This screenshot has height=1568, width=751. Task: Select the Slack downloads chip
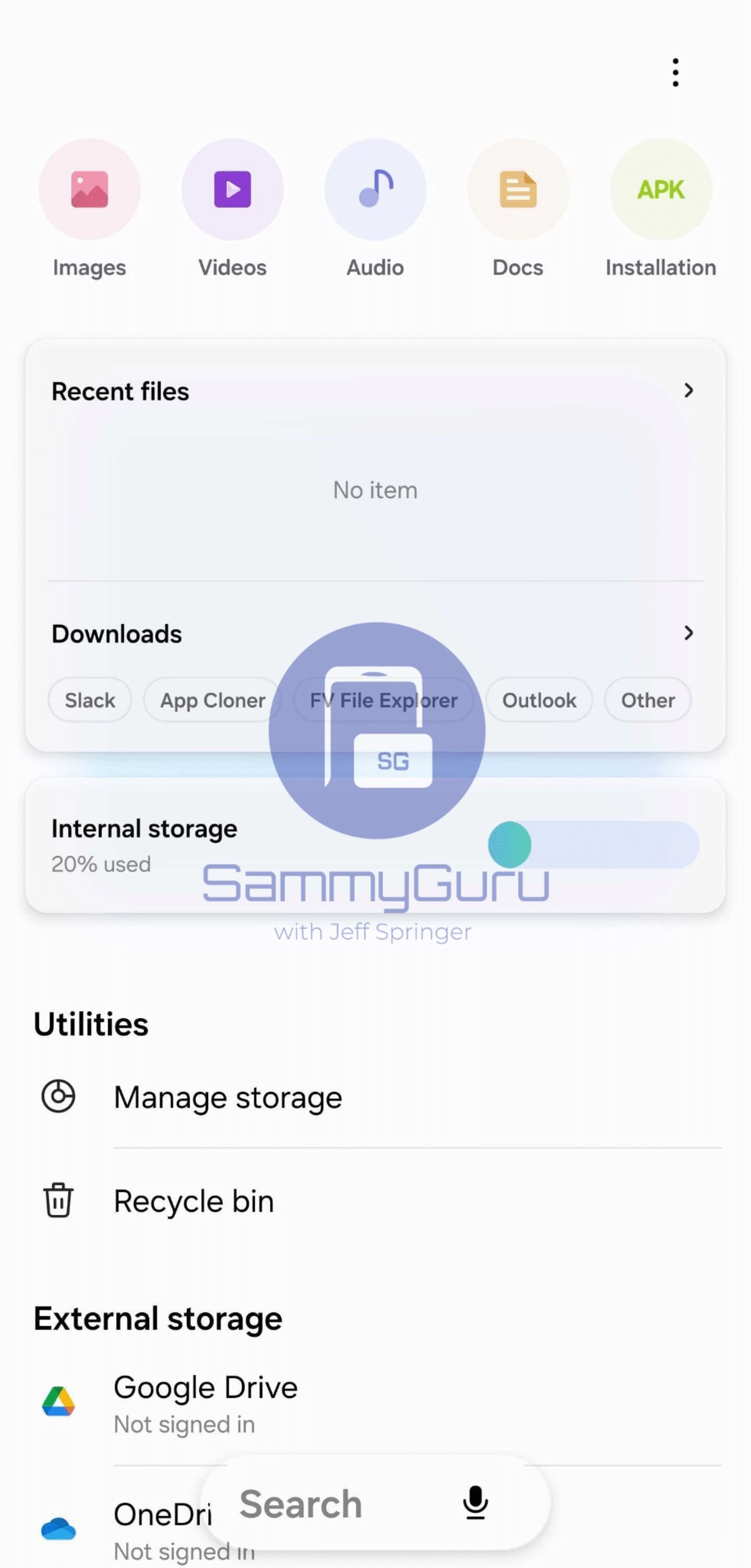(x=90, y=700)
